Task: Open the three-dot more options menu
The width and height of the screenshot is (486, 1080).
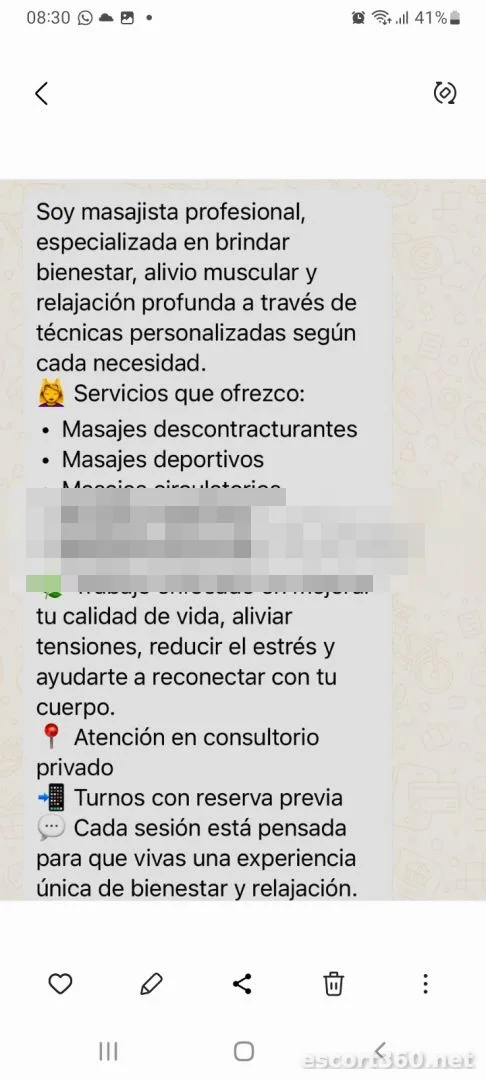Action: pyautogui.click(x=425, y=984)
